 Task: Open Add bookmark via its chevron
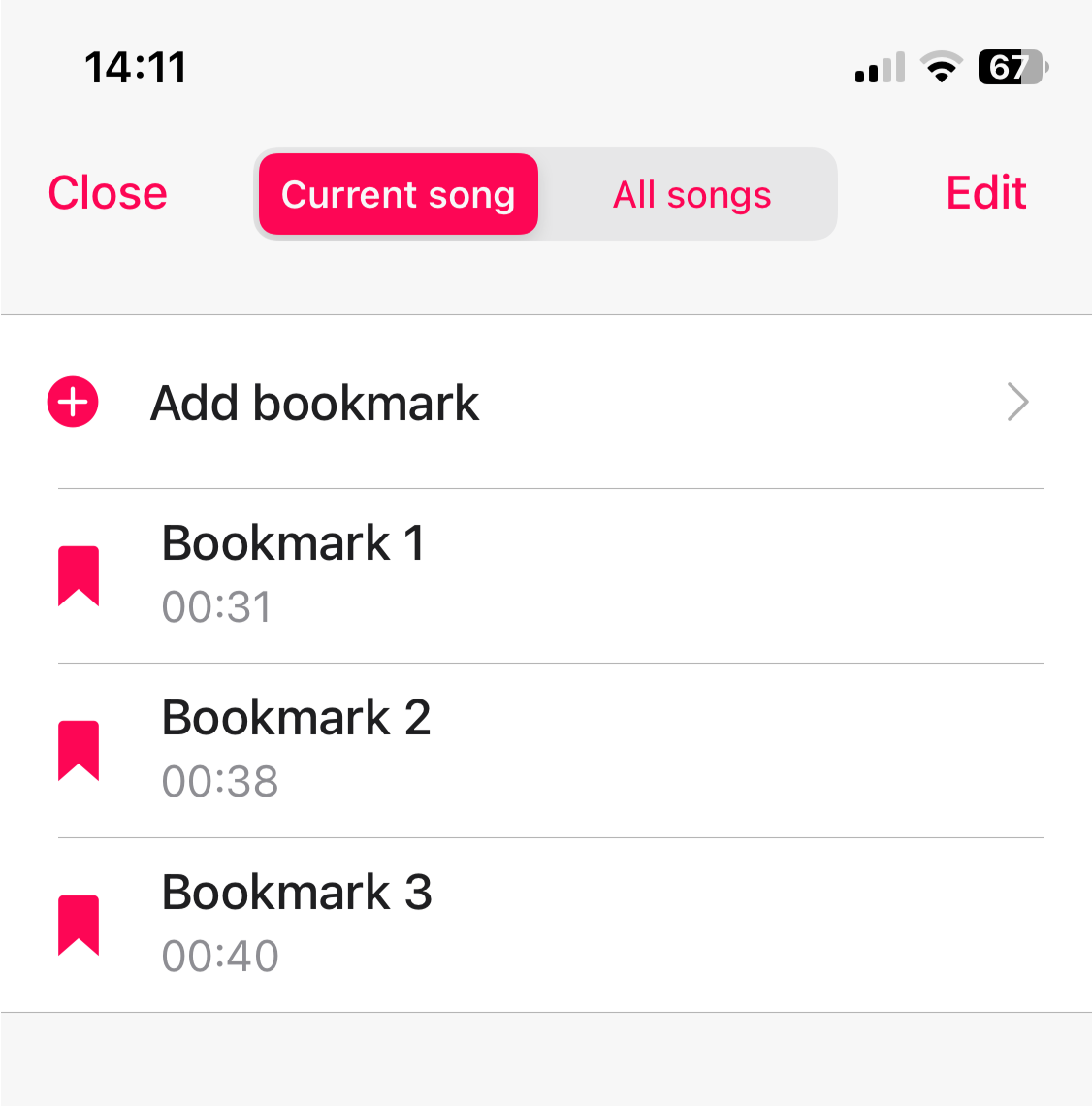[1016, 402]
